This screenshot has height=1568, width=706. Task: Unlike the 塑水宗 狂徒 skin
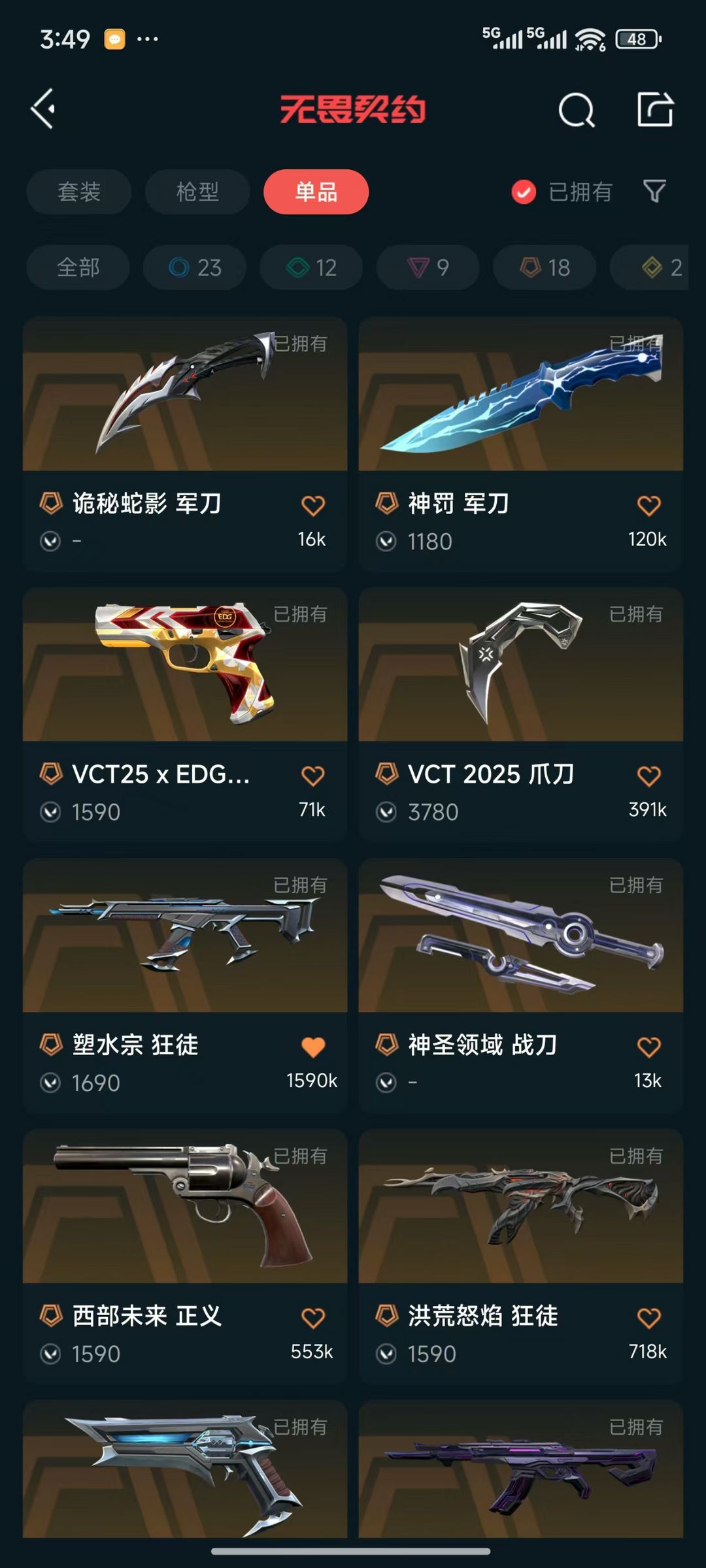coord(313,1047)
